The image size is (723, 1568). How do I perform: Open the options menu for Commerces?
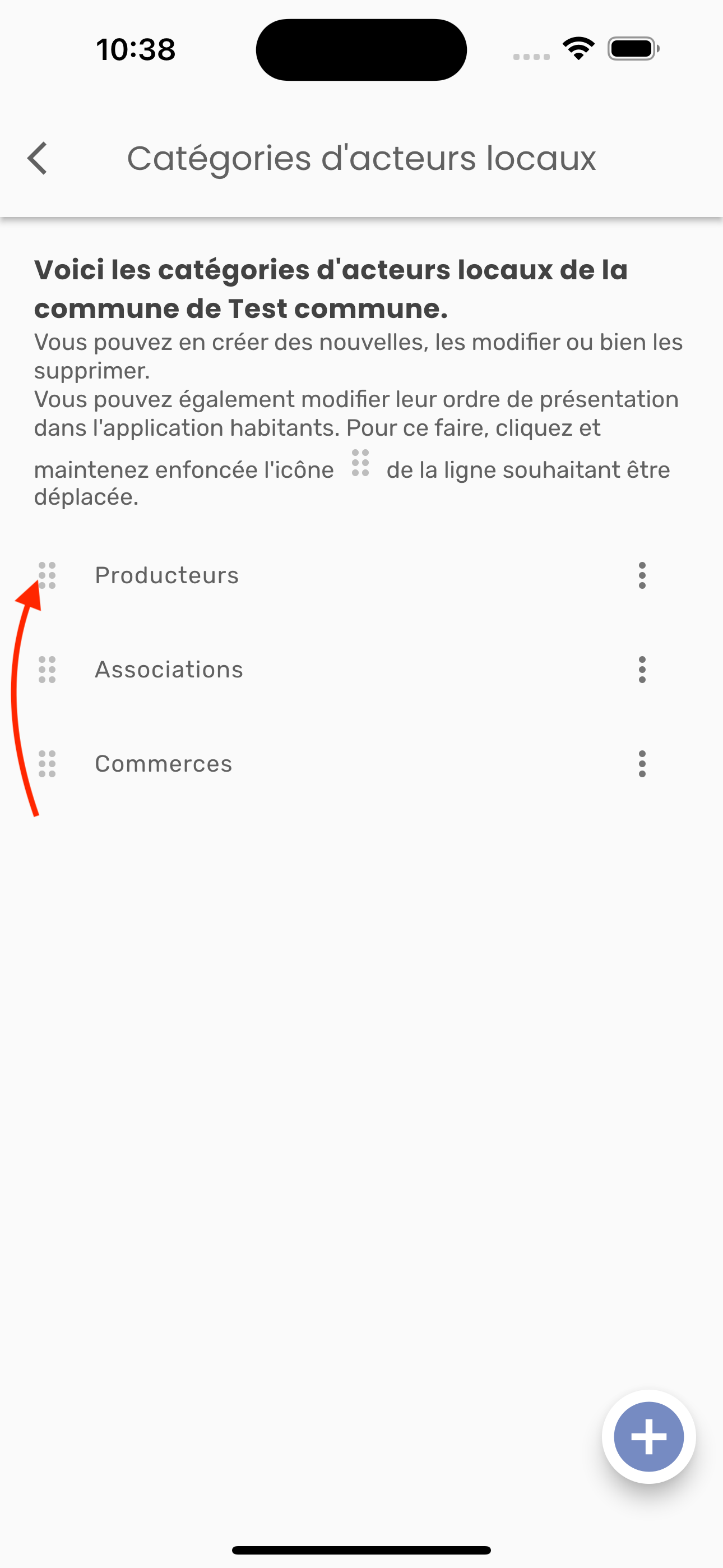tap(642, 764)
